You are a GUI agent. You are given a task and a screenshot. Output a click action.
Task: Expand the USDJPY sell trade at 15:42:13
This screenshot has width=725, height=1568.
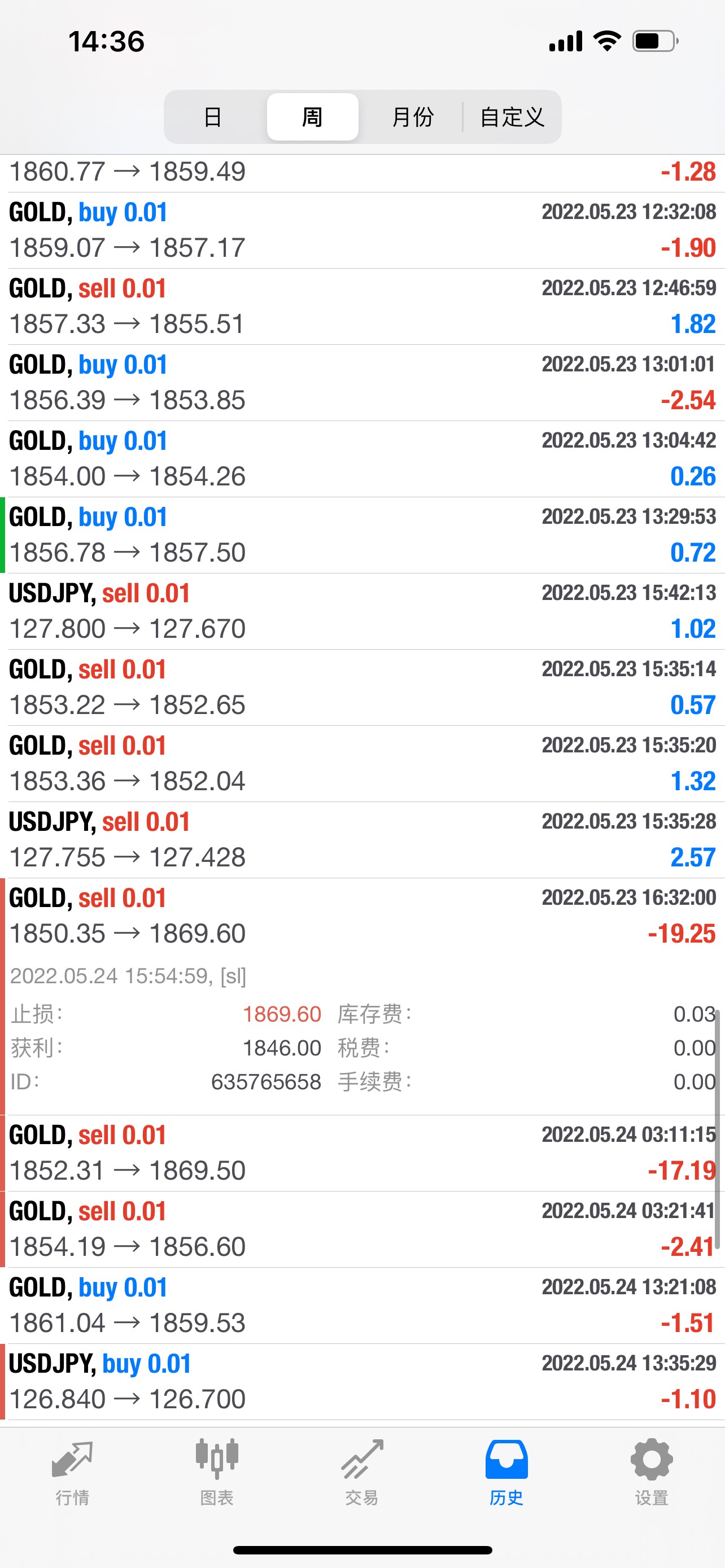[x=362, y=611]
